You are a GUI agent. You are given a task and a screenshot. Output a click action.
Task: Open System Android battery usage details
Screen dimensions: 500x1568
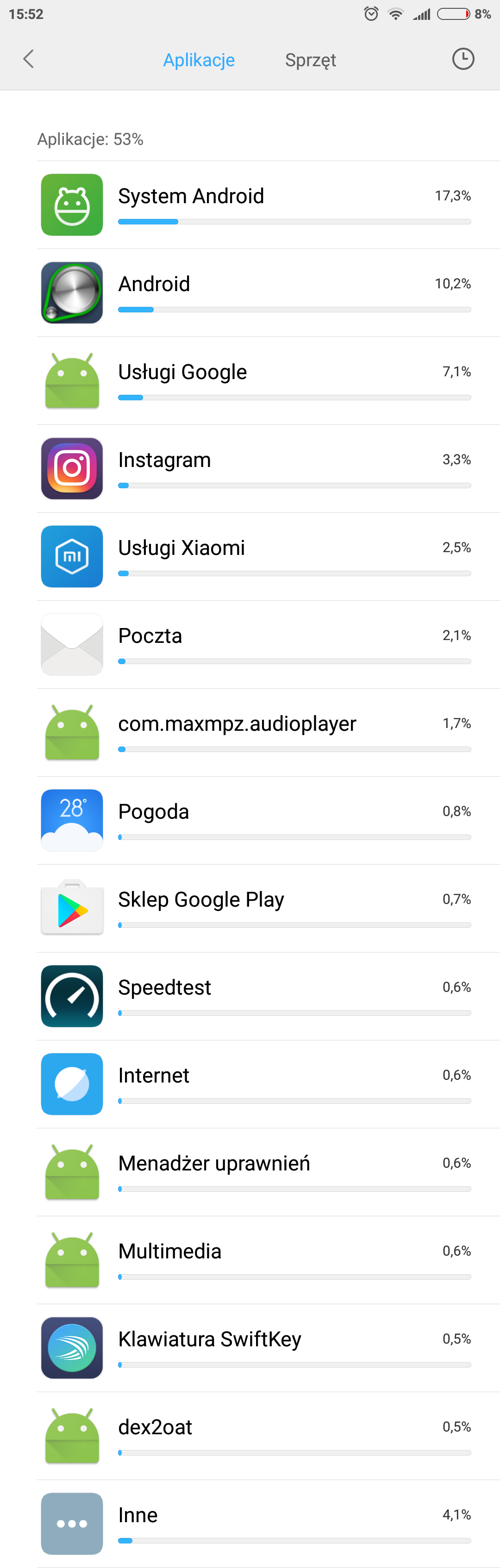point(268,205)
